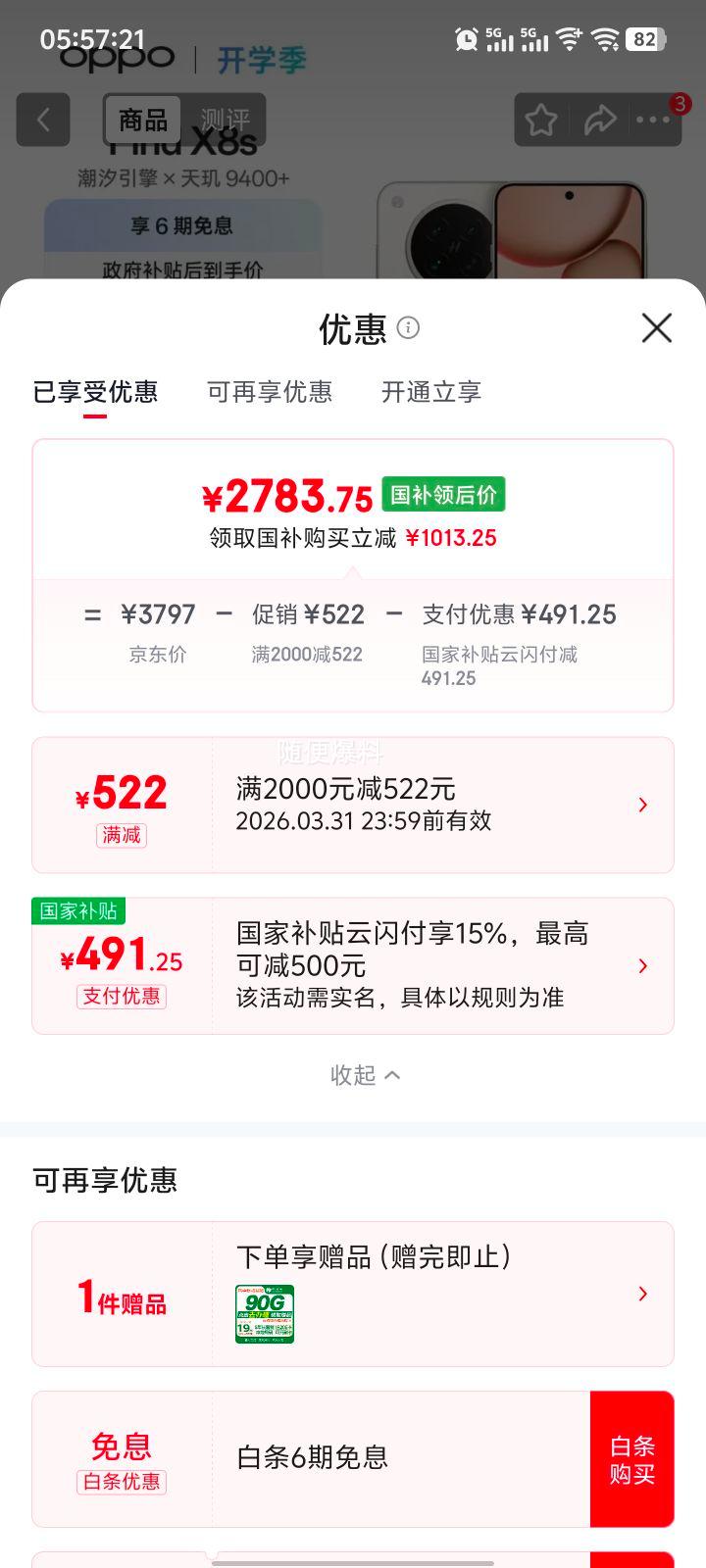The image size is (706, 1568).
Task: Tap the Wi-Fi icon in the status bar
Action: coord(567,41)
